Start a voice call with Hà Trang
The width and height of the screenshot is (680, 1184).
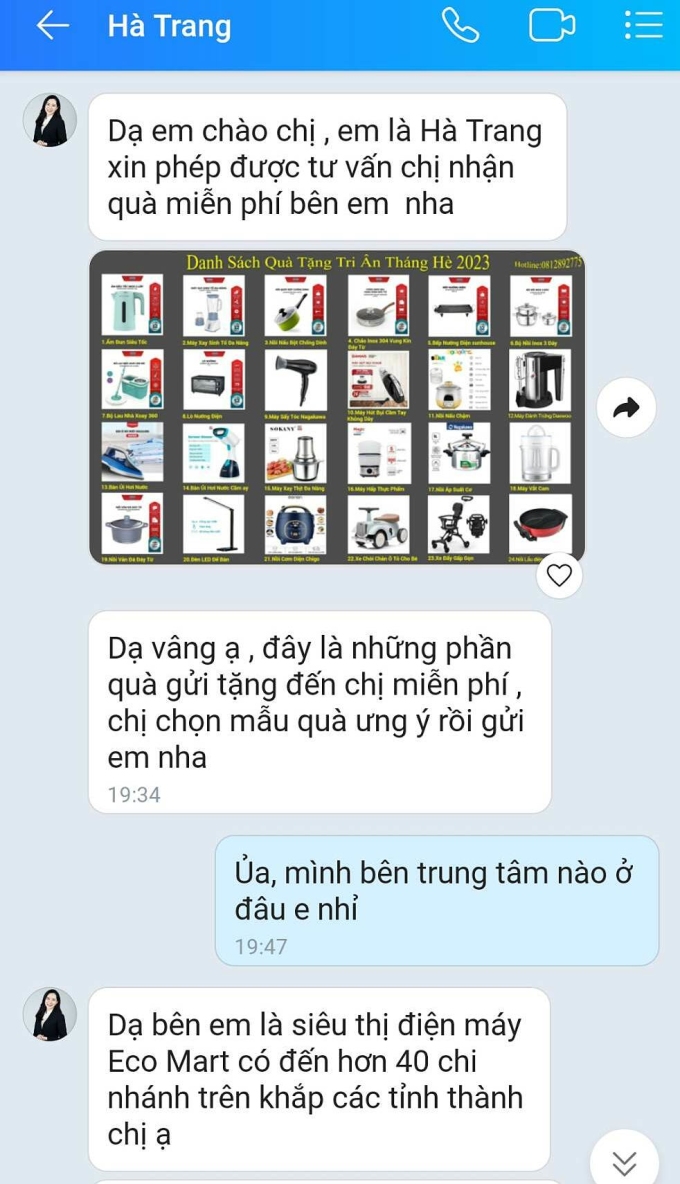coord(460,27)
